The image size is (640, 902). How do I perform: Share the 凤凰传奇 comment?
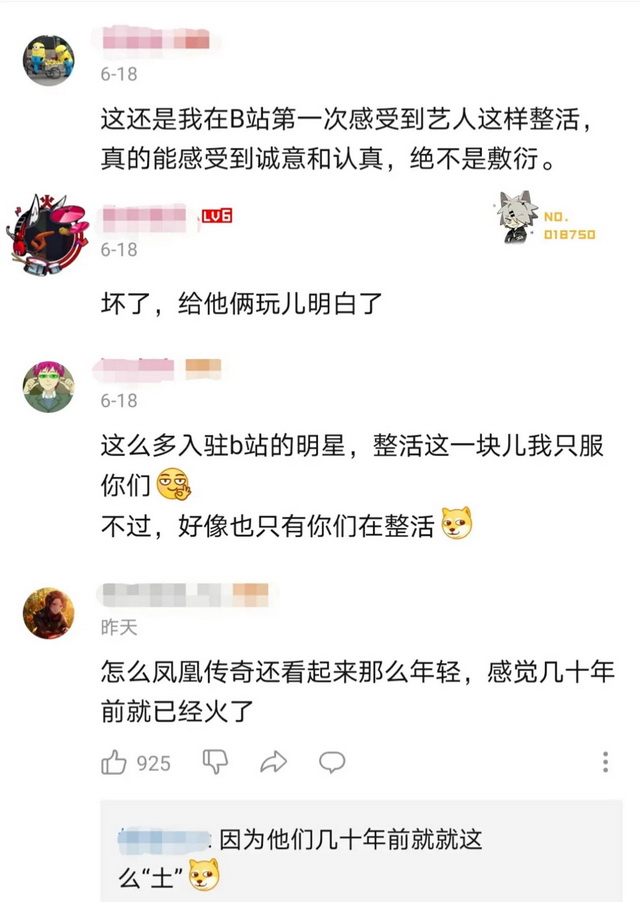click(273, 763)
